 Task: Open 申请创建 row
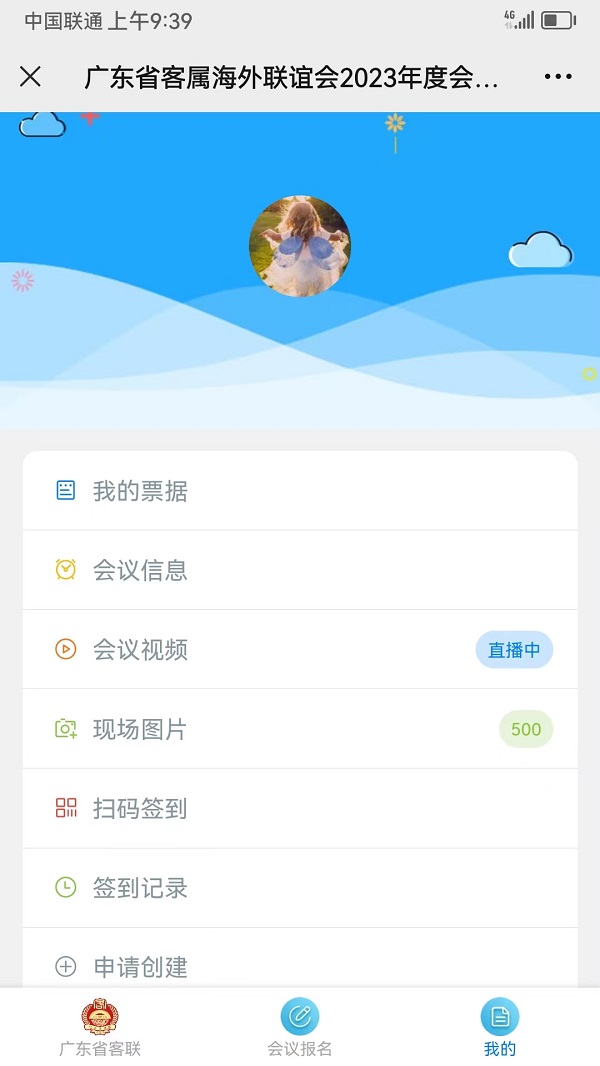click(300, 966)
